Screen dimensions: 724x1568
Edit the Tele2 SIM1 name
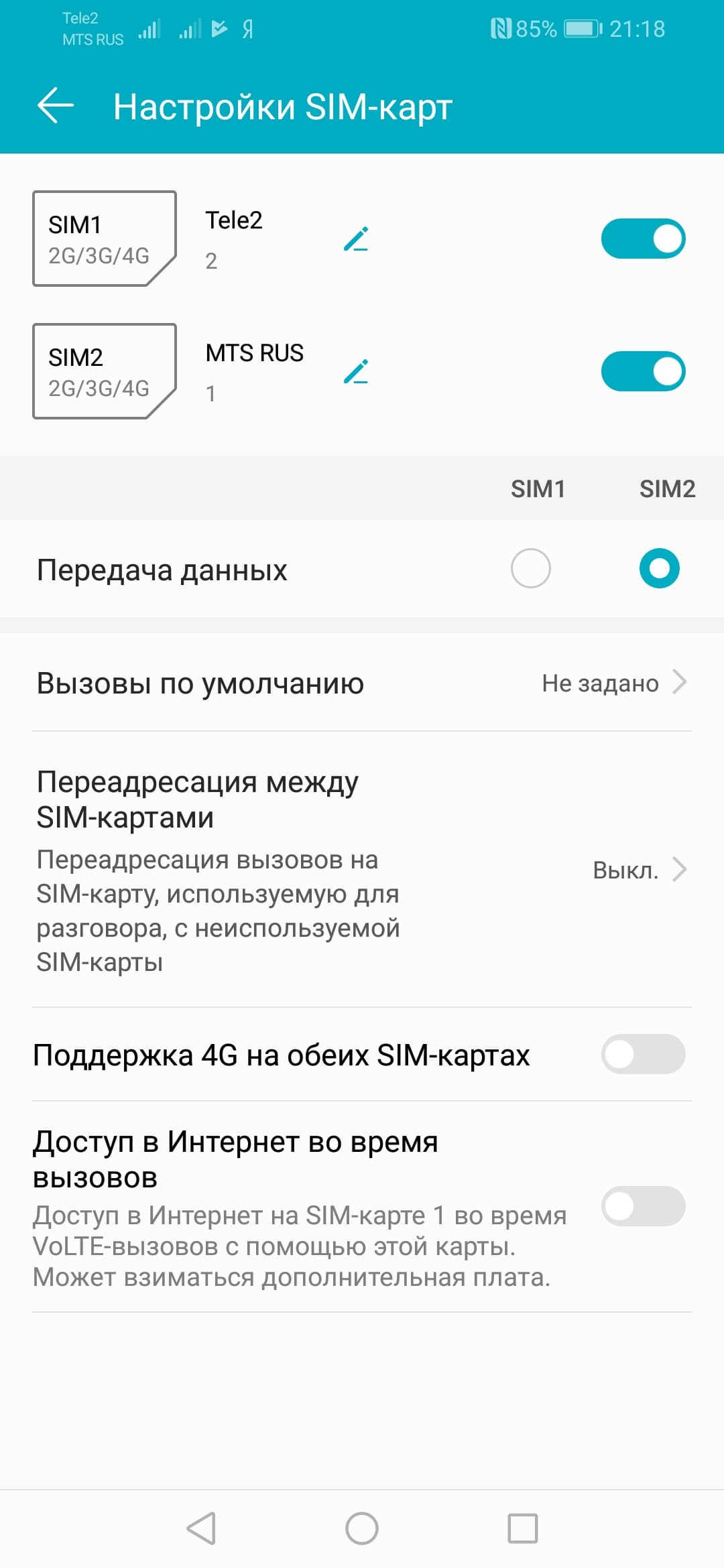[x=356, y=239]
